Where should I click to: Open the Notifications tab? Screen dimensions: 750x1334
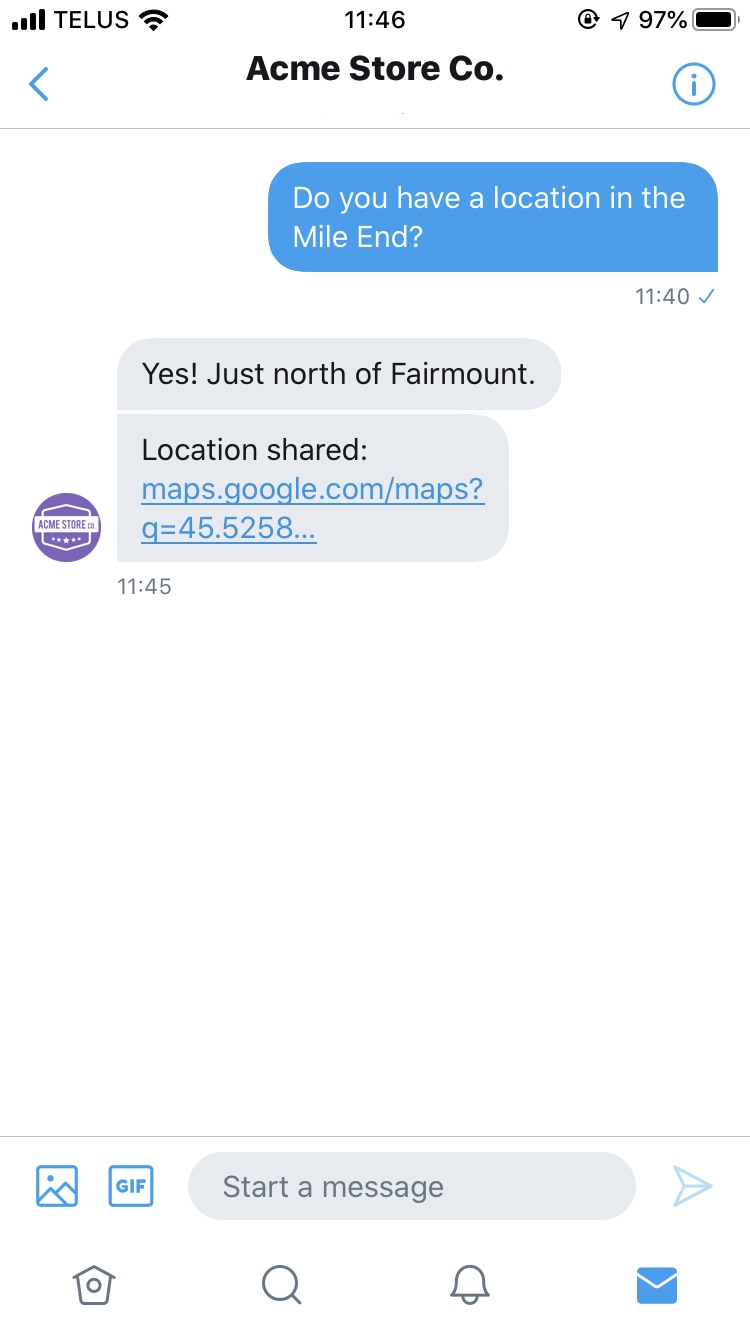tap(469, 1283)
